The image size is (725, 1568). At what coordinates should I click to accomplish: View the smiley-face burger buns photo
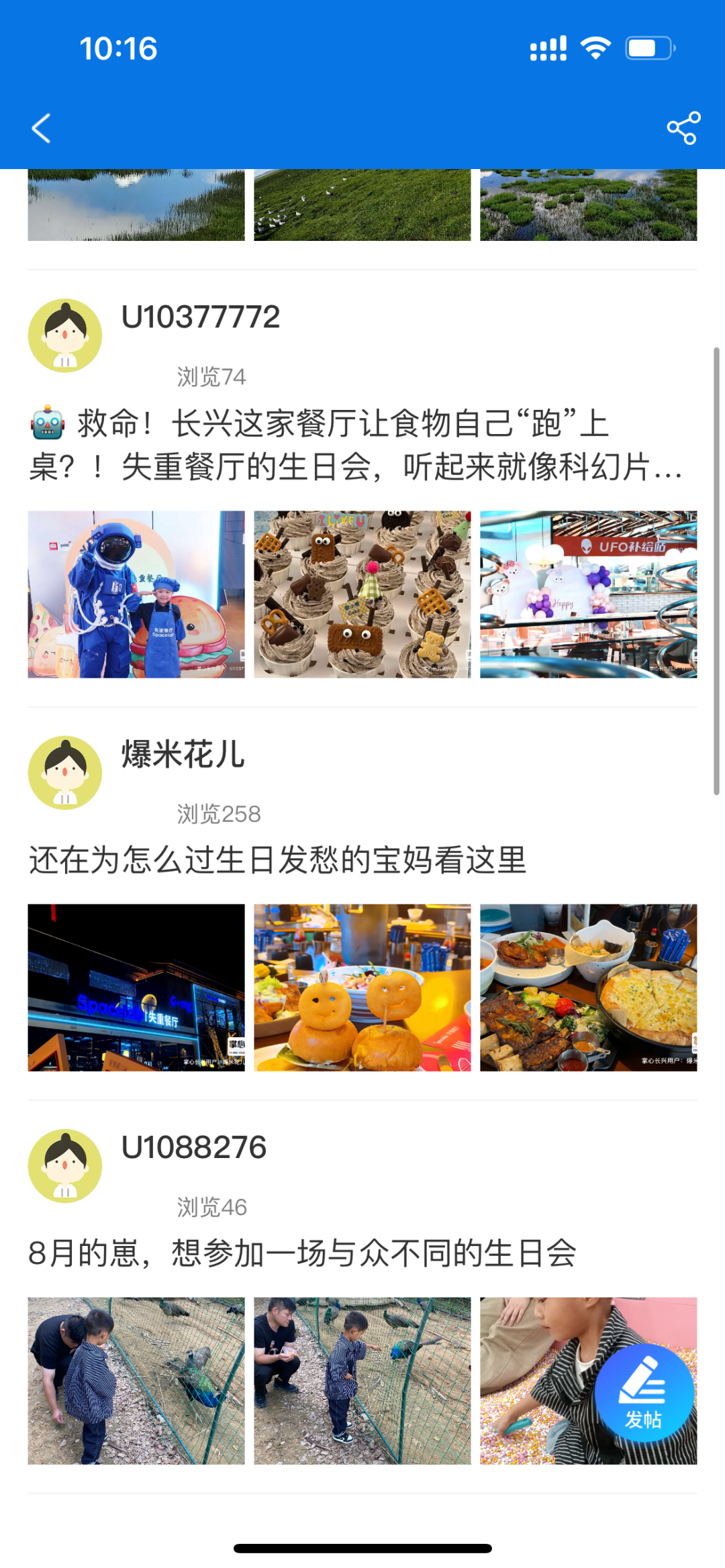tap(362, 988)
